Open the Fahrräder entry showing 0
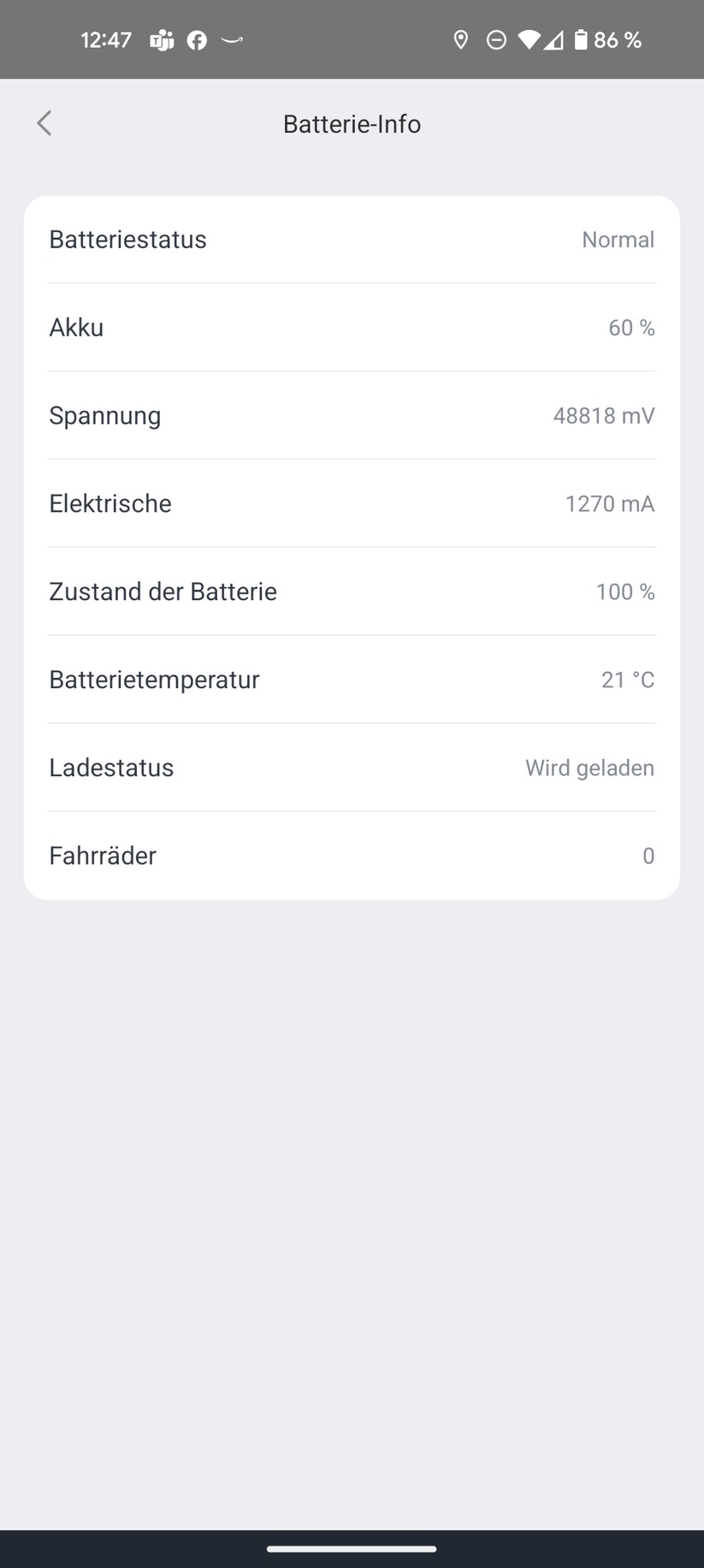The width and height of the screenshot is (704, 1568). point(352,855)
